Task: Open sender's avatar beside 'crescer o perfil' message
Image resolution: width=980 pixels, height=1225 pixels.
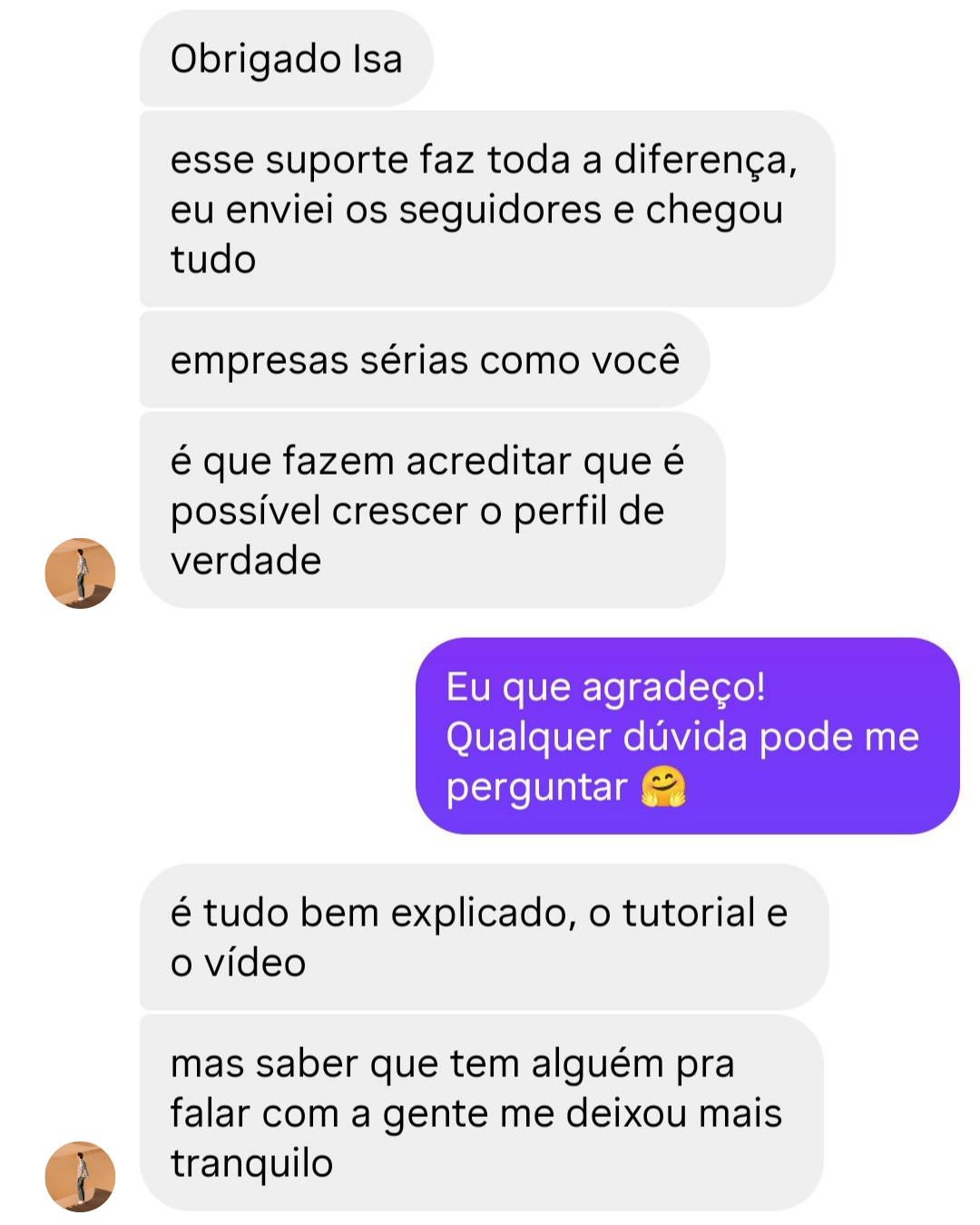Action: click(x=80, y=573)
